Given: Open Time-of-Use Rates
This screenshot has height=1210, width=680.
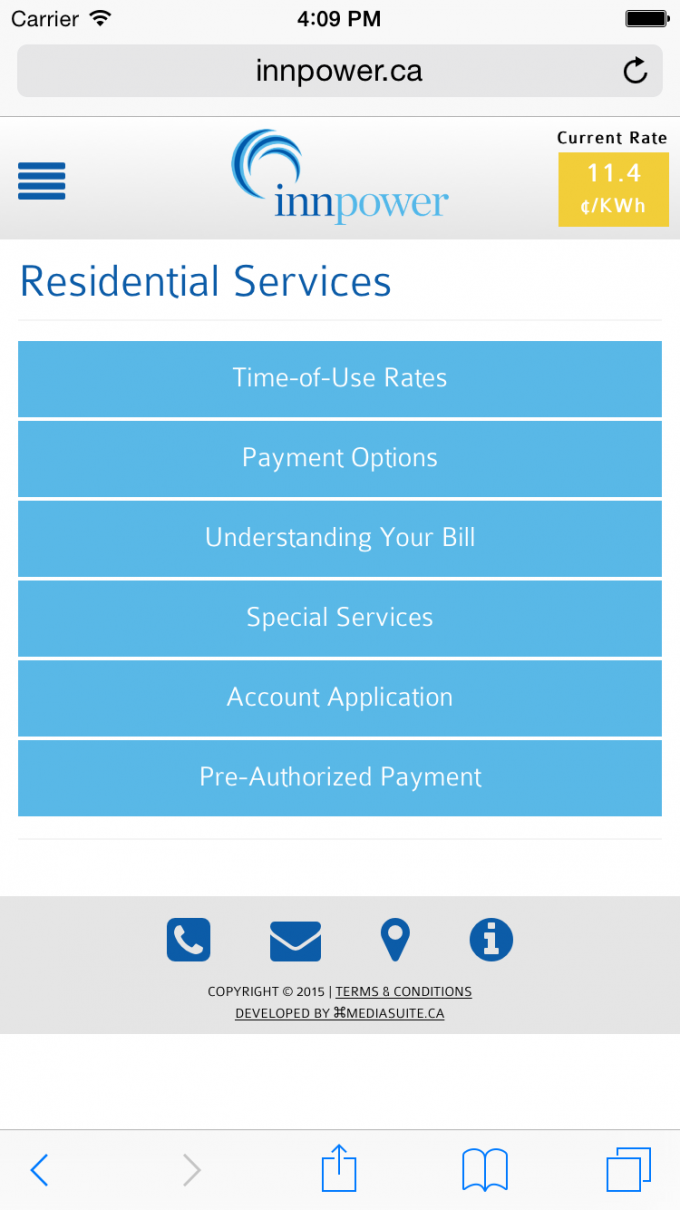Looking at the screenshot, I should point(340,378).
